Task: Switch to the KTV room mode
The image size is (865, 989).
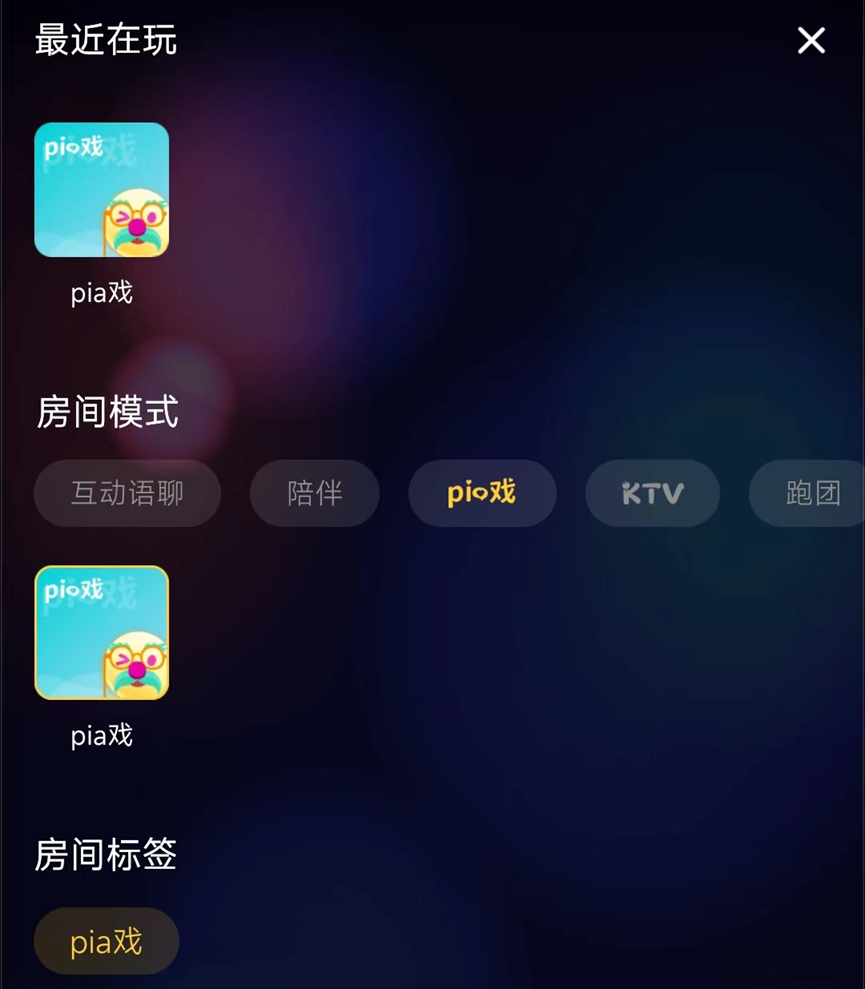Action: (x=652, y=493)
